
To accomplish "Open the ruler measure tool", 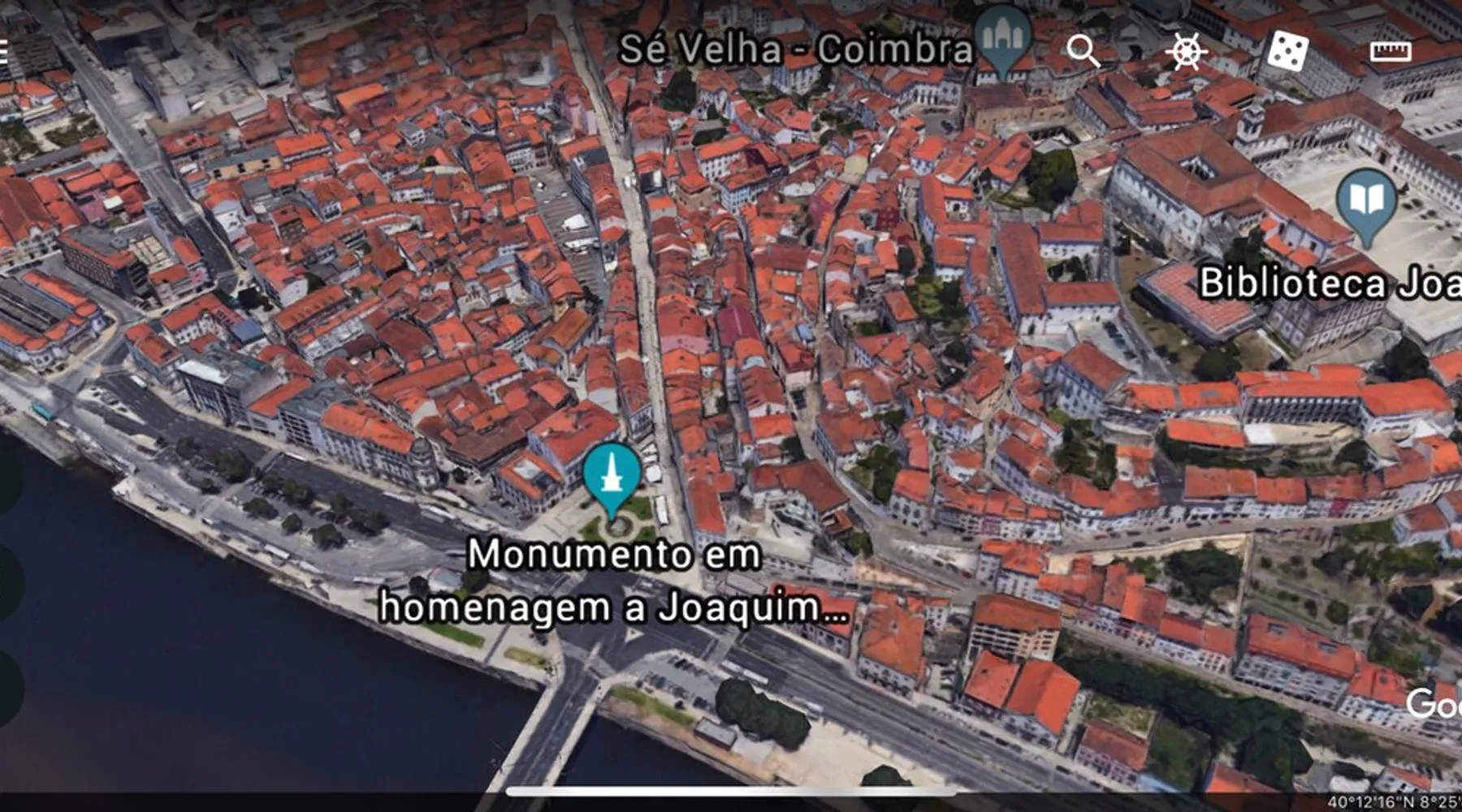I will pyautogui.click(x=1391, y=52).
